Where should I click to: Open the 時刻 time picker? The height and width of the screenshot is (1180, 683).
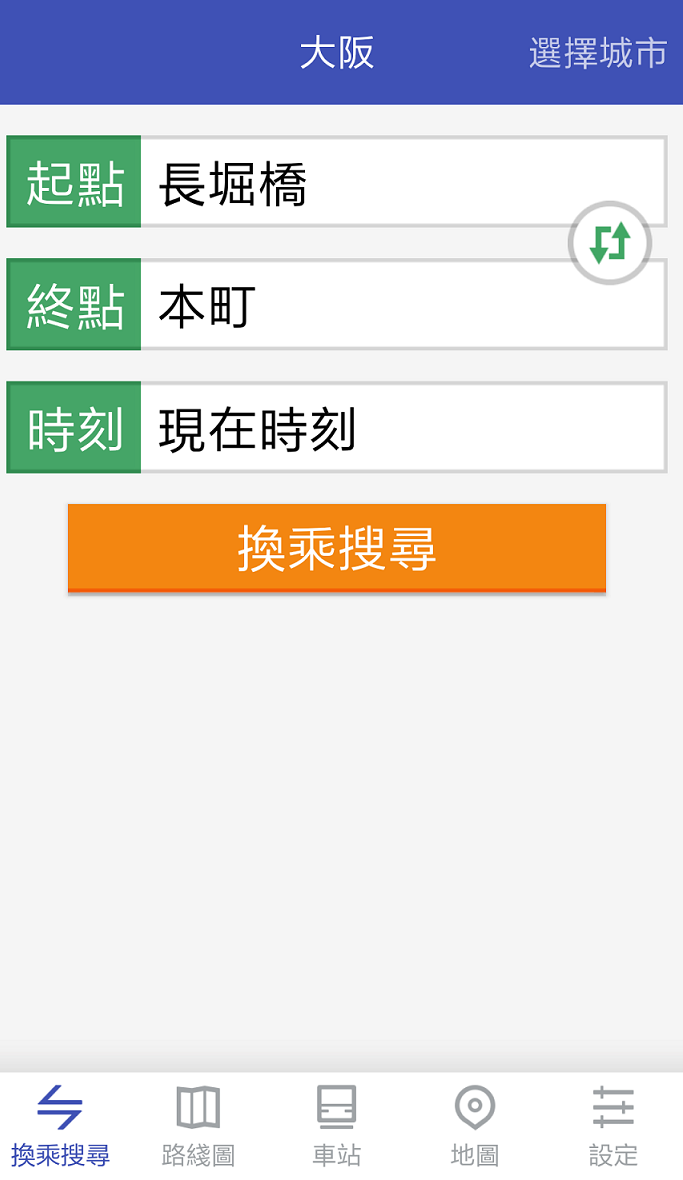click(x=400, y=428)
